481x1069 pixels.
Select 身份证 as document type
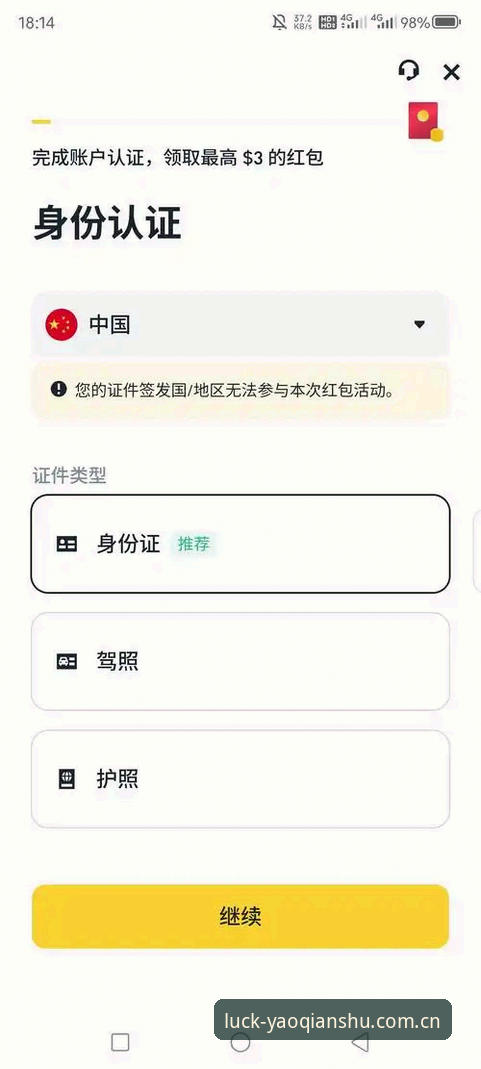240,543
